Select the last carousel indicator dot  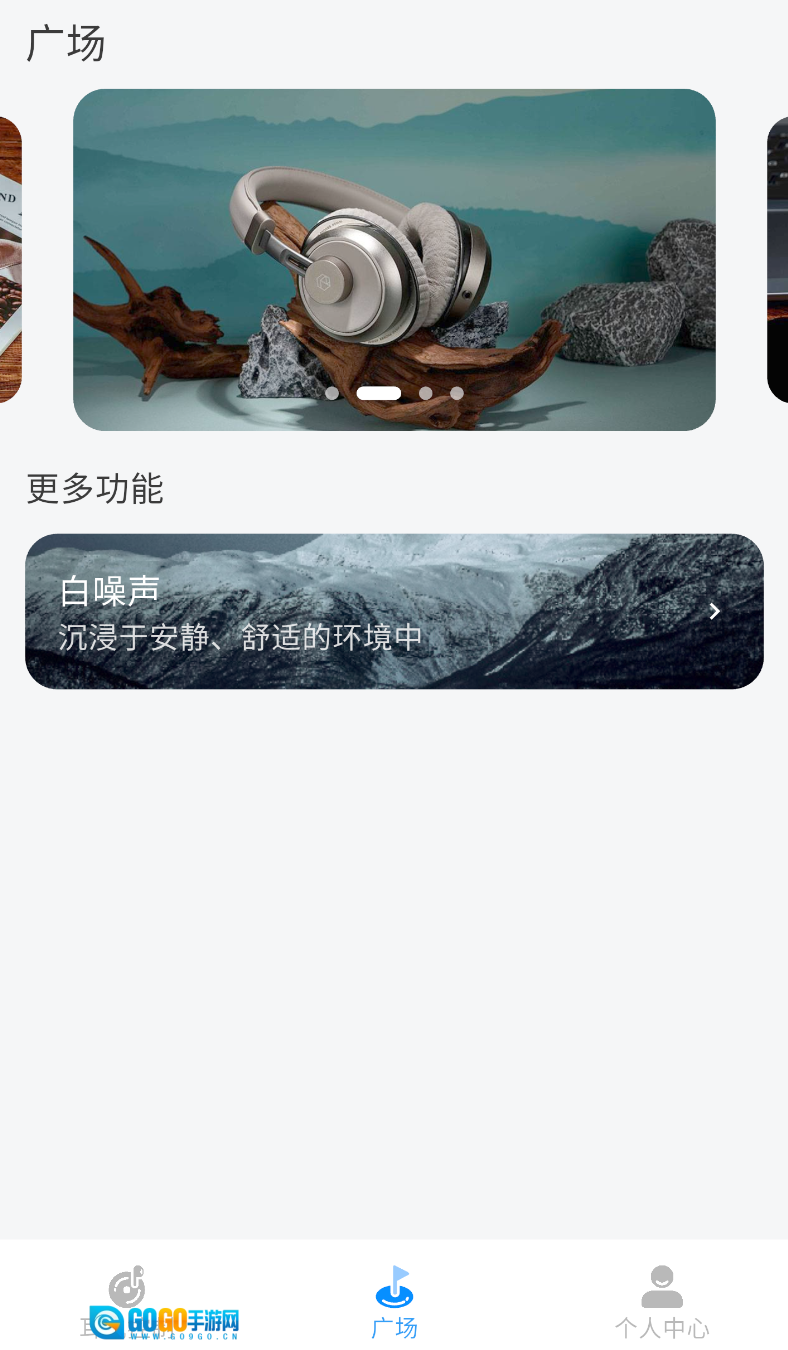[x=457, y=393]
